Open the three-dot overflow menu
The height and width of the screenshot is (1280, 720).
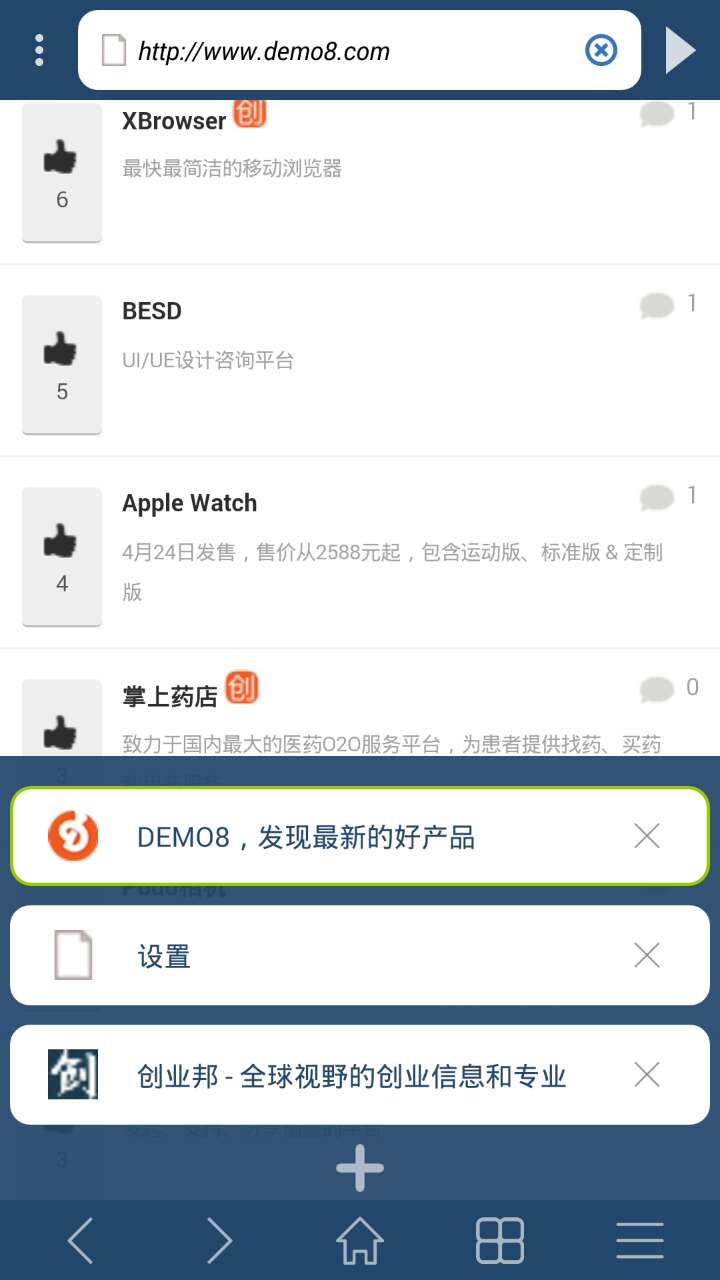tap(39, 50)
